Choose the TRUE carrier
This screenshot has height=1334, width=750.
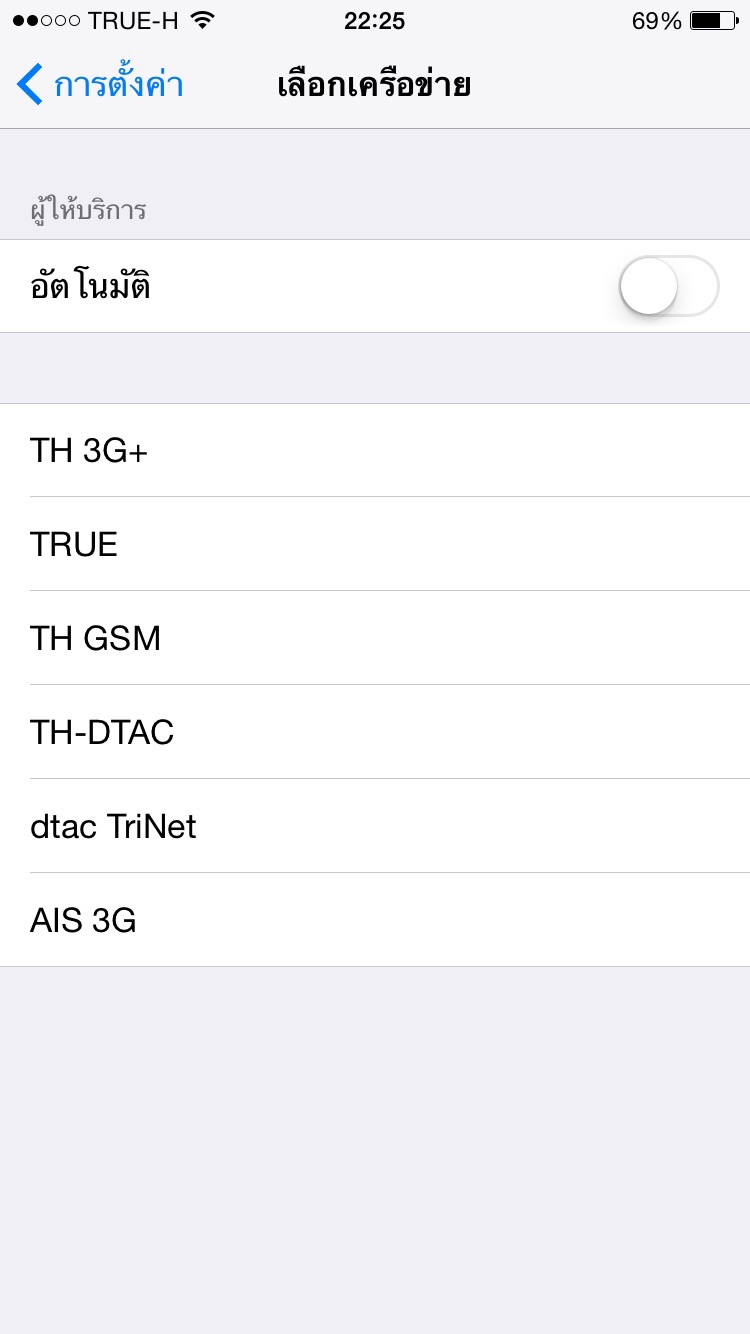tap(375, 544)
